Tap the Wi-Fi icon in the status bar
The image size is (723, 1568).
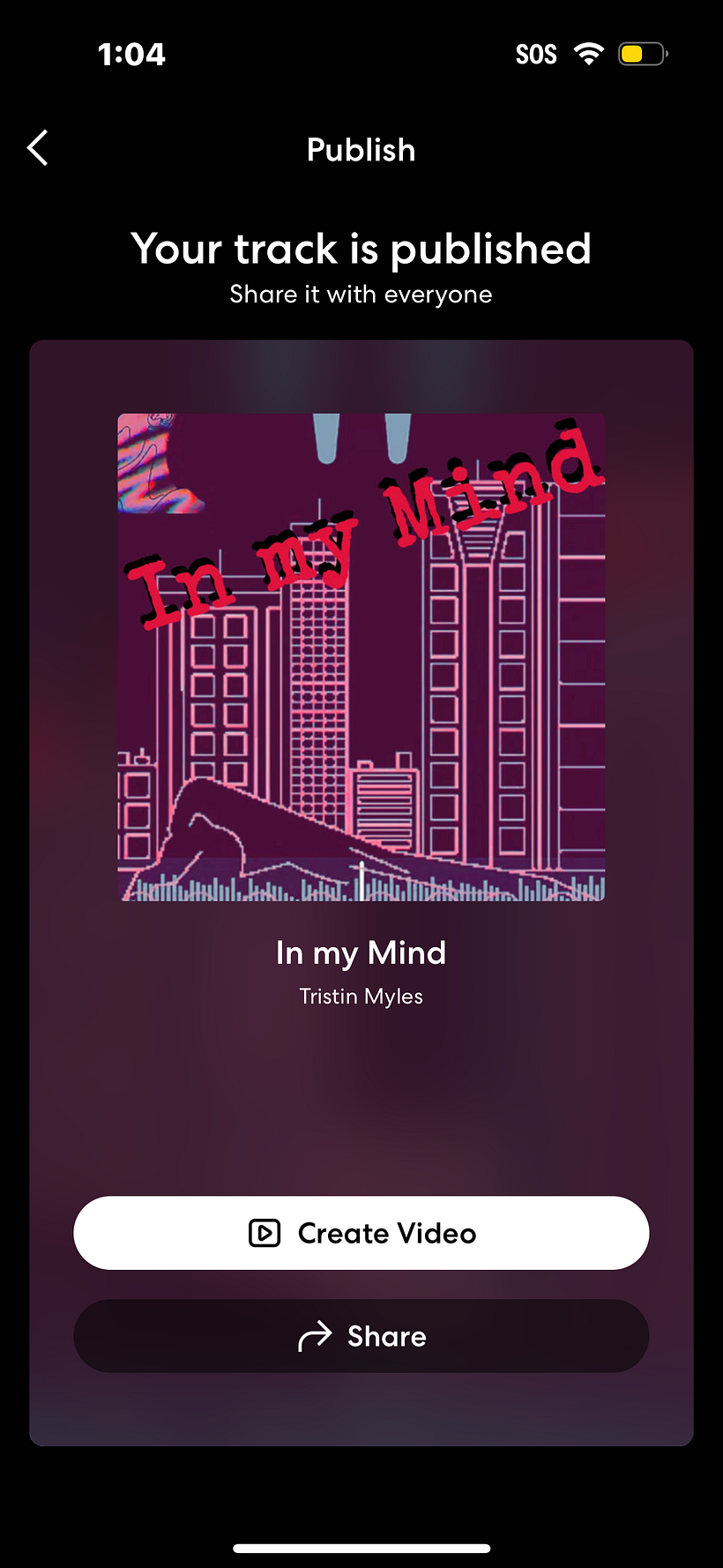point(588,53)
